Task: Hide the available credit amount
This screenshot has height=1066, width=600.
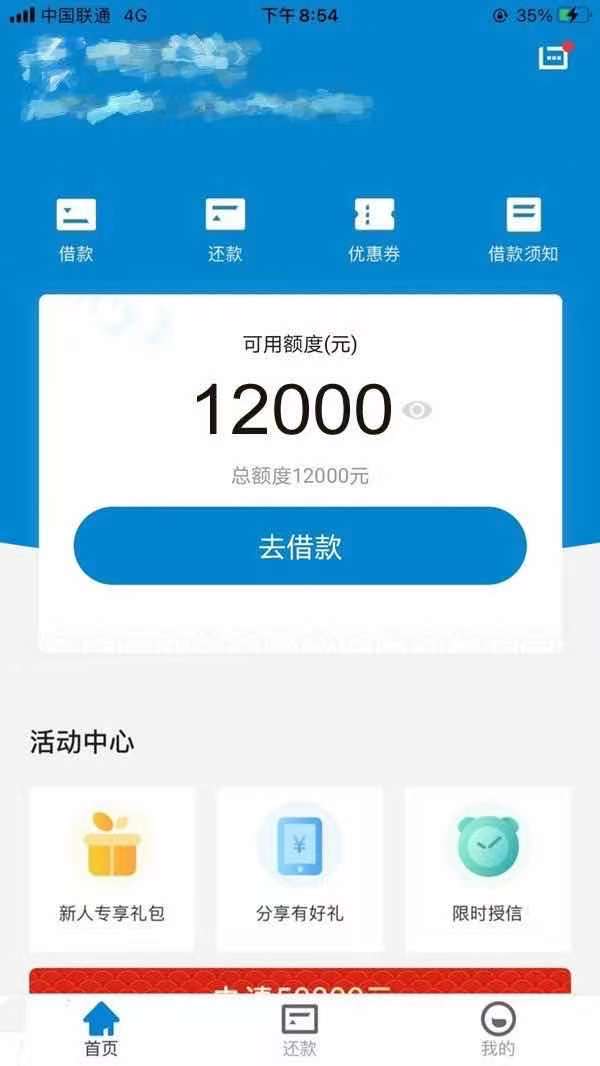Action: [417, 410]
